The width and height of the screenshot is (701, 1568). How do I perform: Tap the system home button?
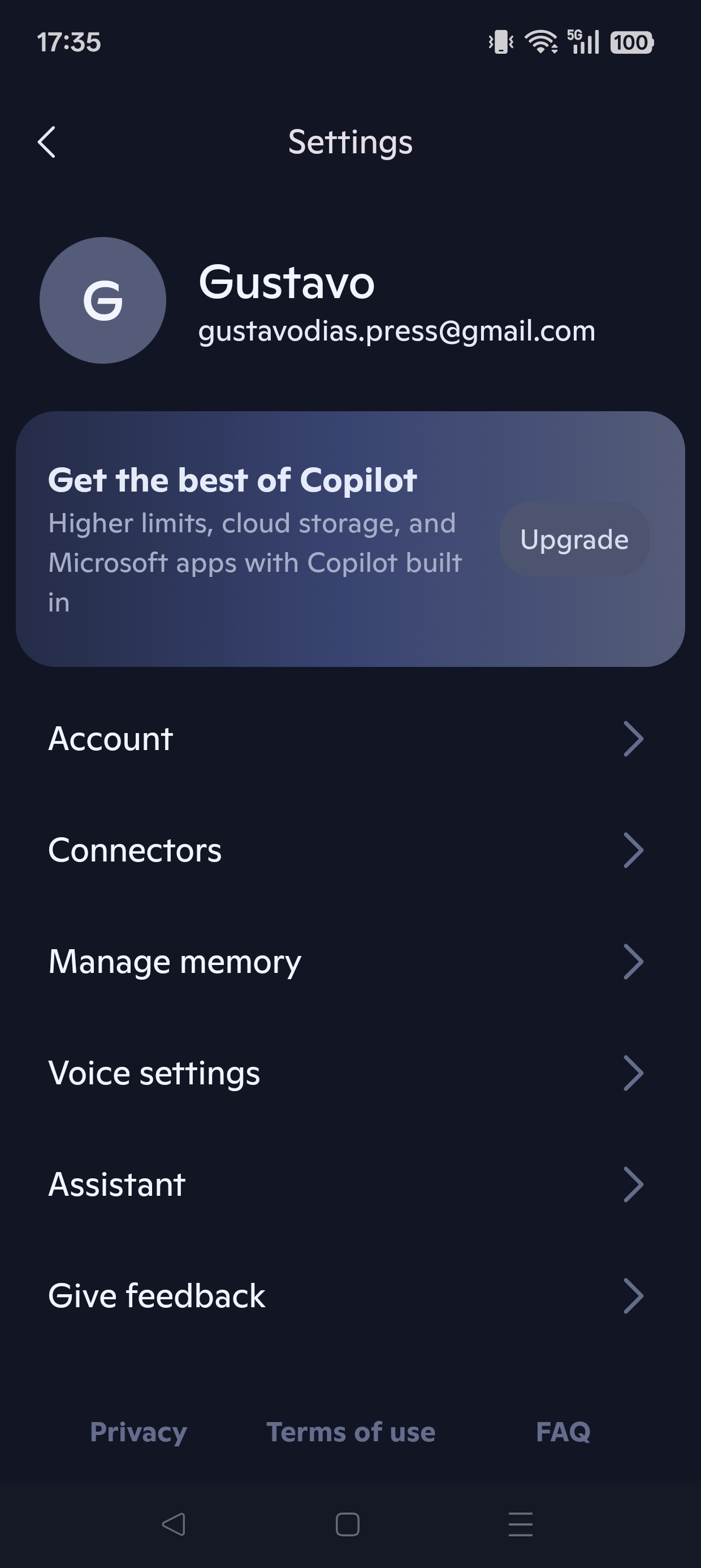click(348, 1524)
